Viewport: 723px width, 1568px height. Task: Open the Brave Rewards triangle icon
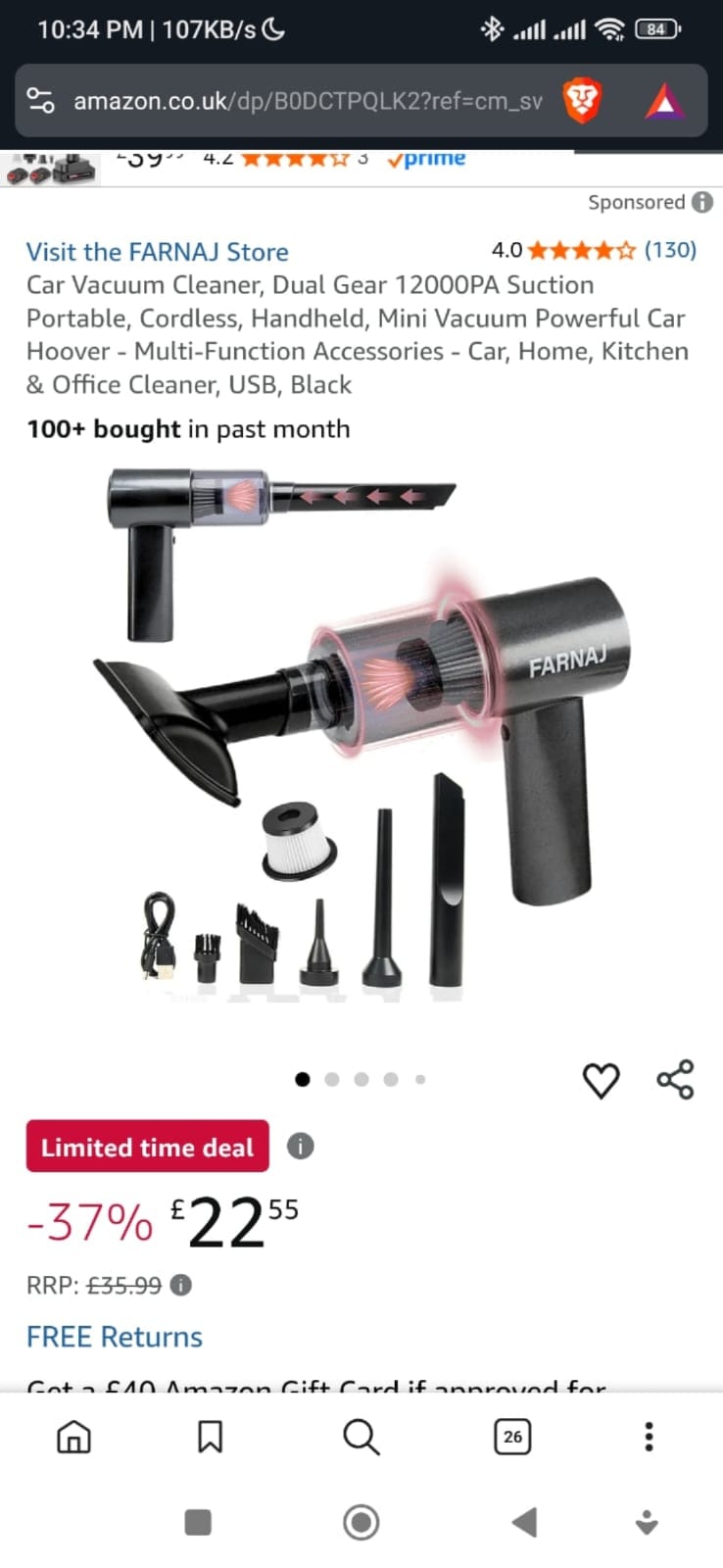click(665, 101)
